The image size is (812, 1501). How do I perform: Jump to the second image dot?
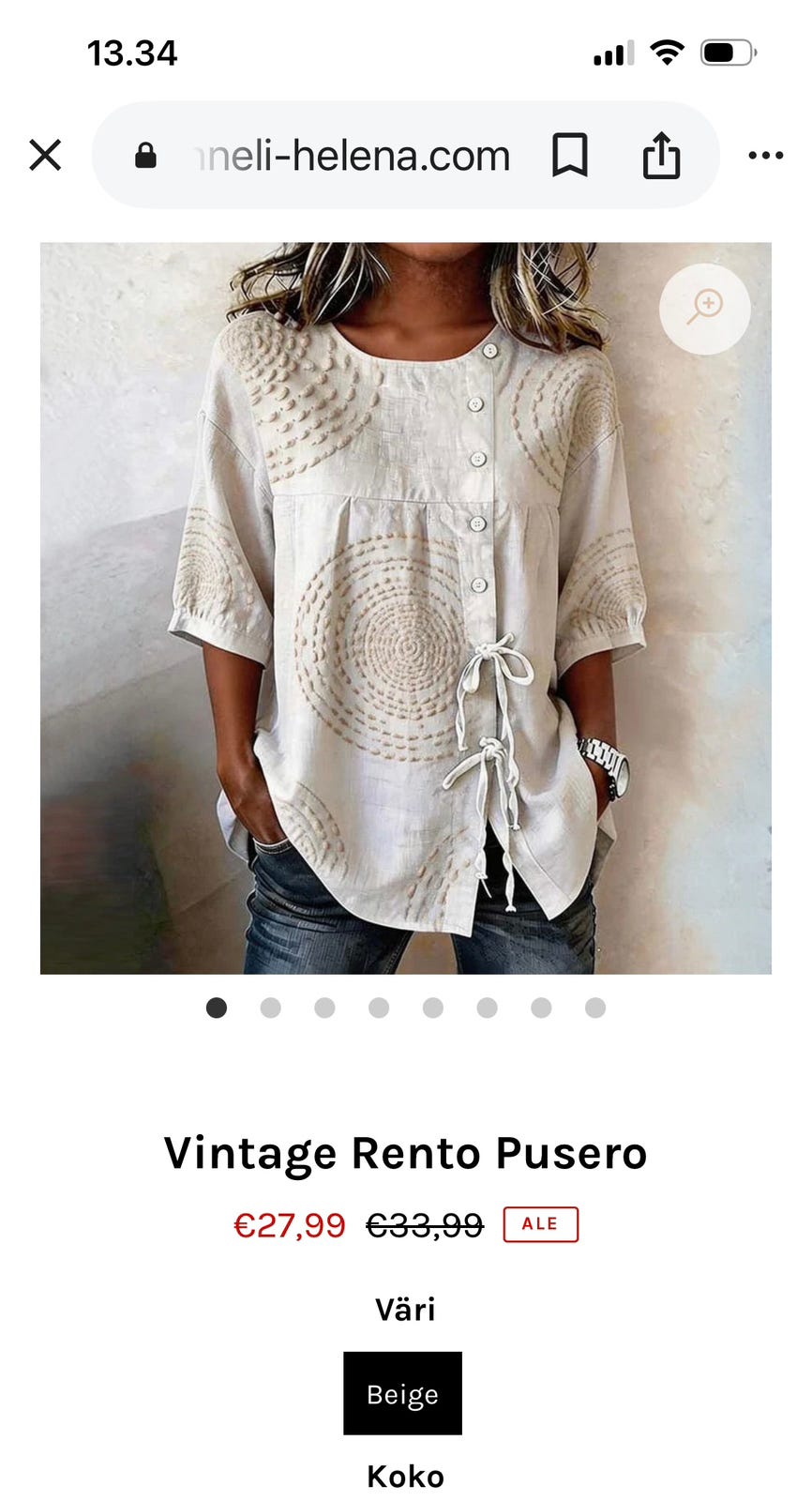[x=271, y=1008]
